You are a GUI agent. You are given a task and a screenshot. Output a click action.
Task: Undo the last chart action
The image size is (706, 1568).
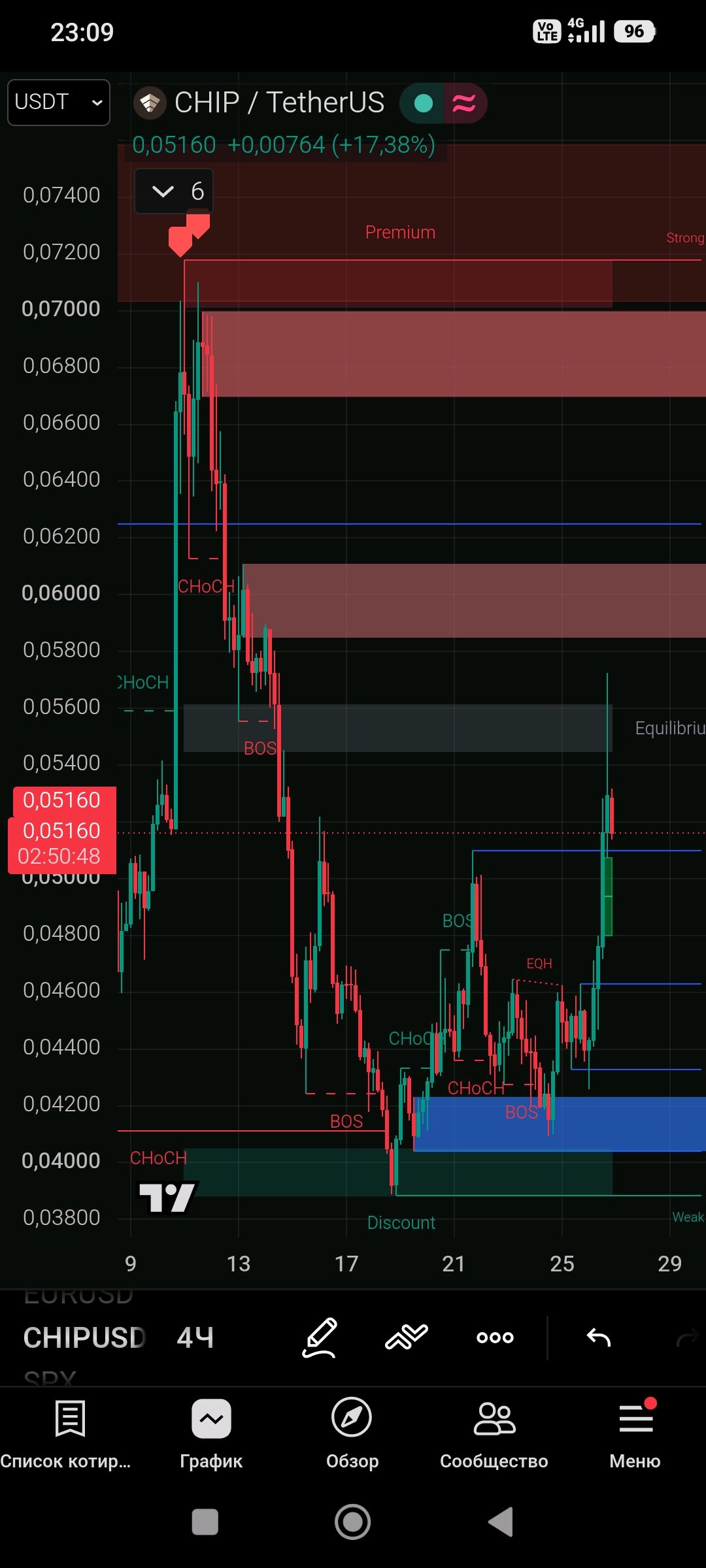coord(598,1338)
